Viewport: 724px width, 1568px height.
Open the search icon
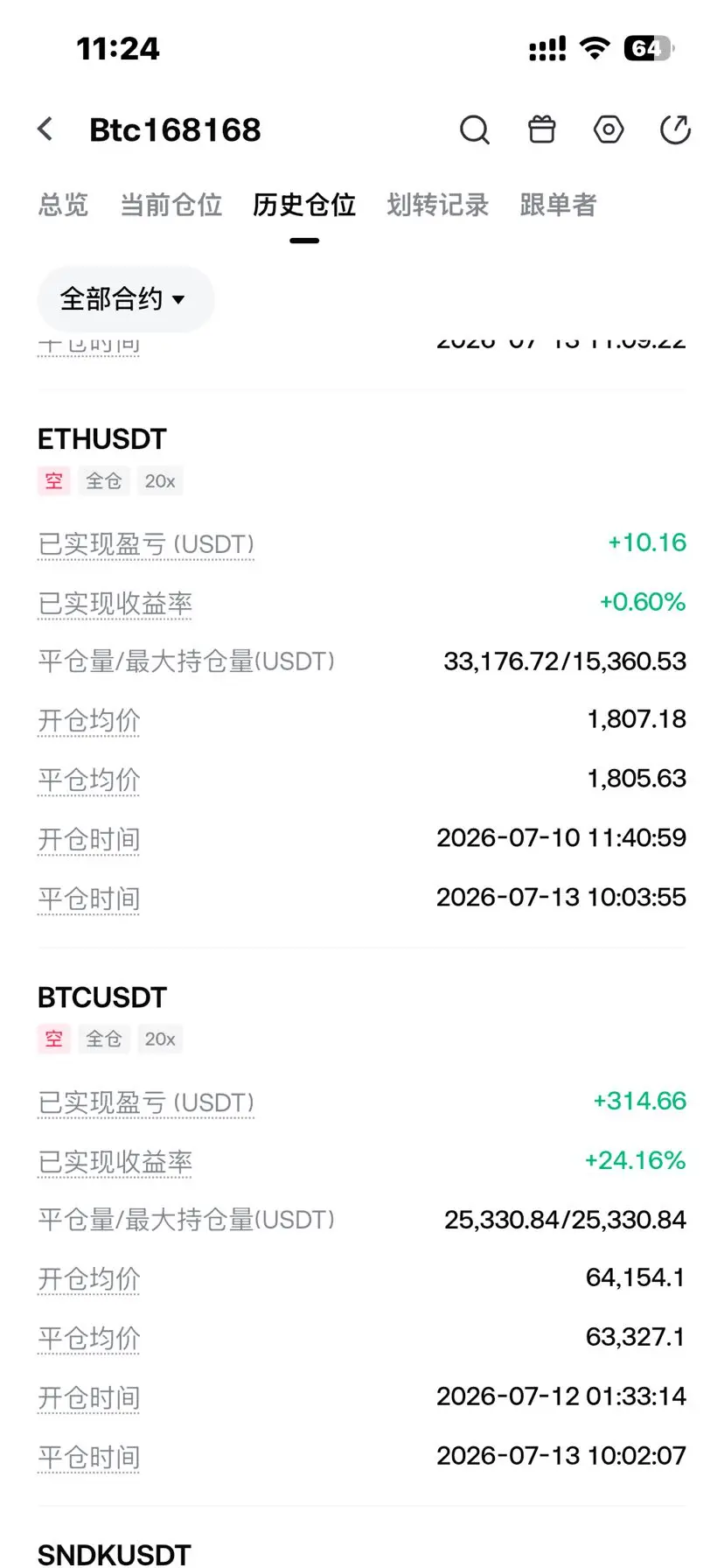coord(475,129)
